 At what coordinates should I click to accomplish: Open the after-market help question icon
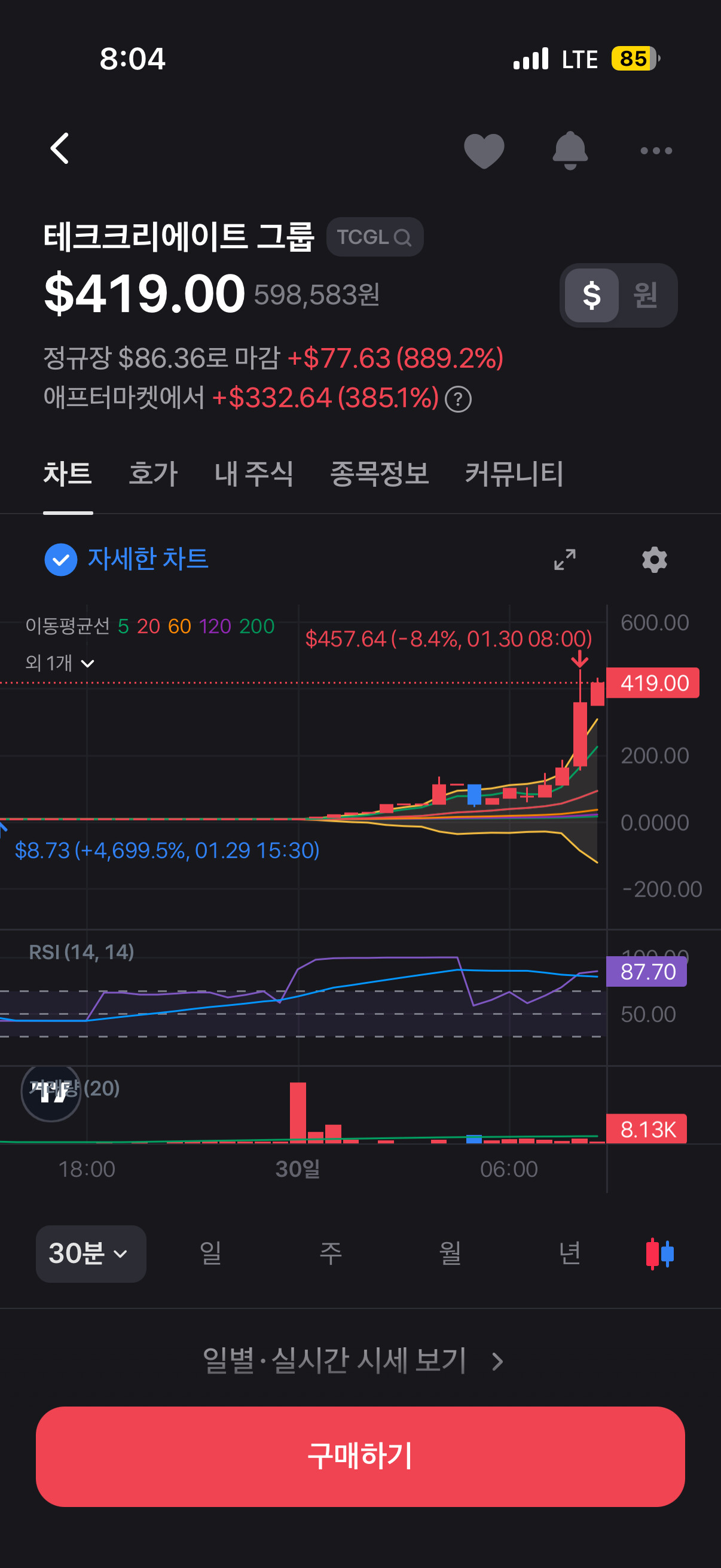[458, 399]
